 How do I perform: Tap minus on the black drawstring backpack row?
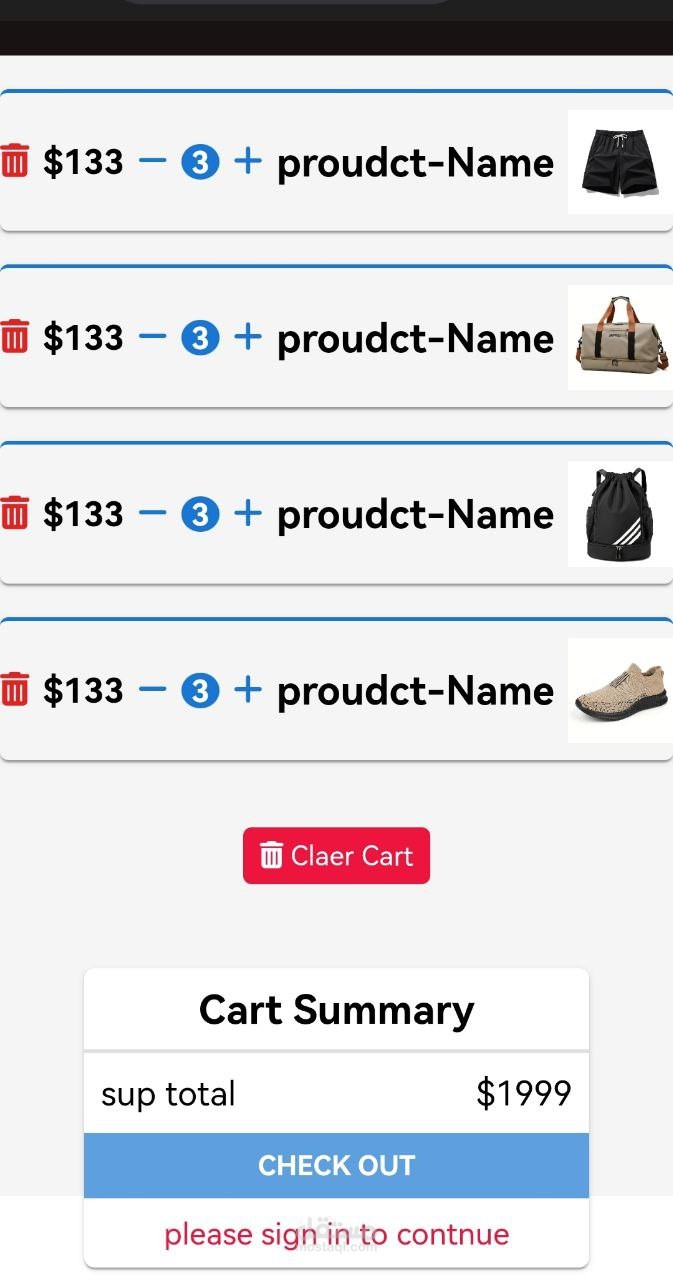(x=152, y=512)
